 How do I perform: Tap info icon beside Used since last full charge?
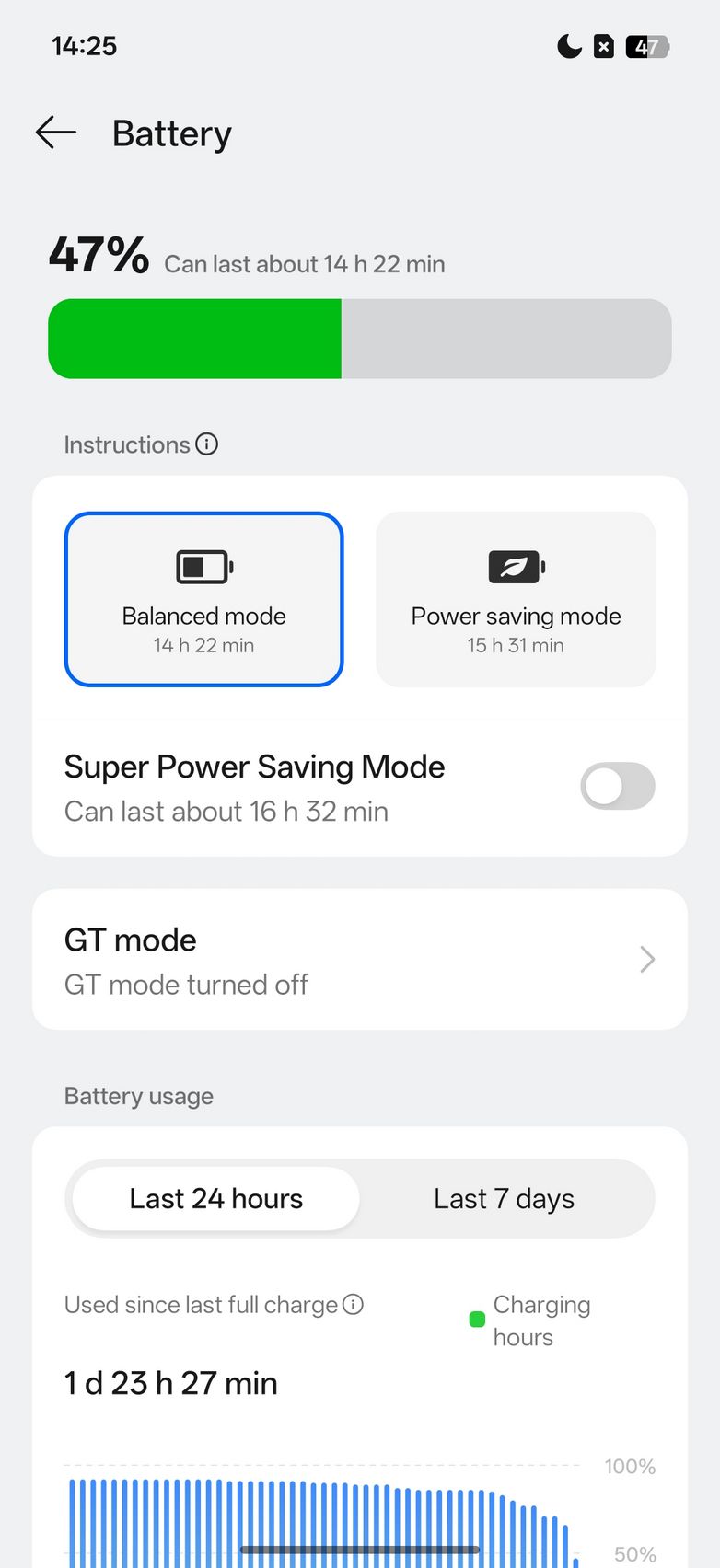coord(353,1304)
